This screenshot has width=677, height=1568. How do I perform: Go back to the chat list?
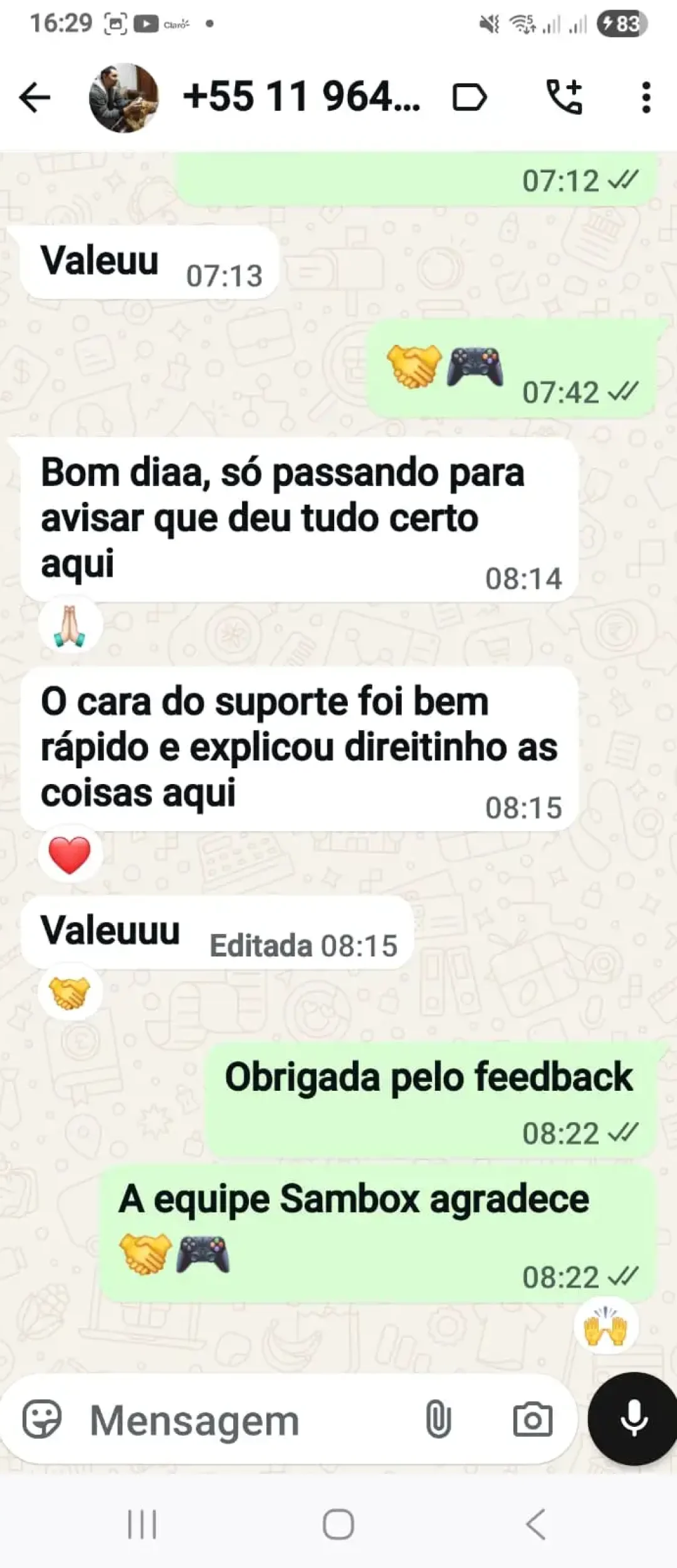click(x=34, y=98)
